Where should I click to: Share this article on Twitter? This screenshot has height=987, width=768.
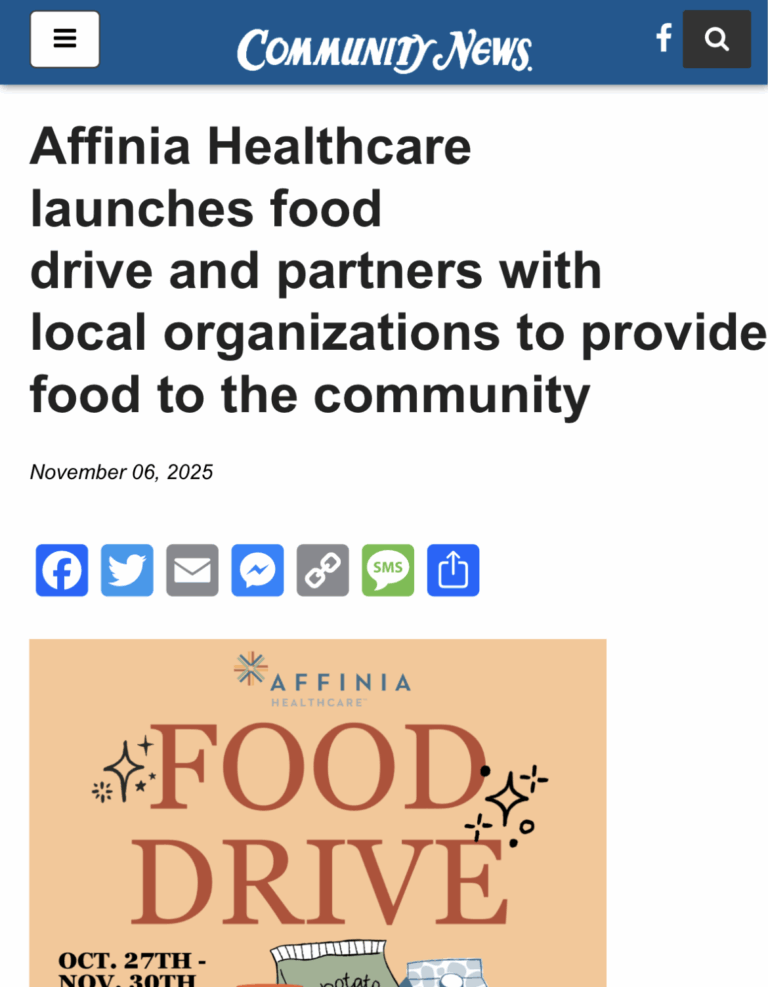pos(127,570)
